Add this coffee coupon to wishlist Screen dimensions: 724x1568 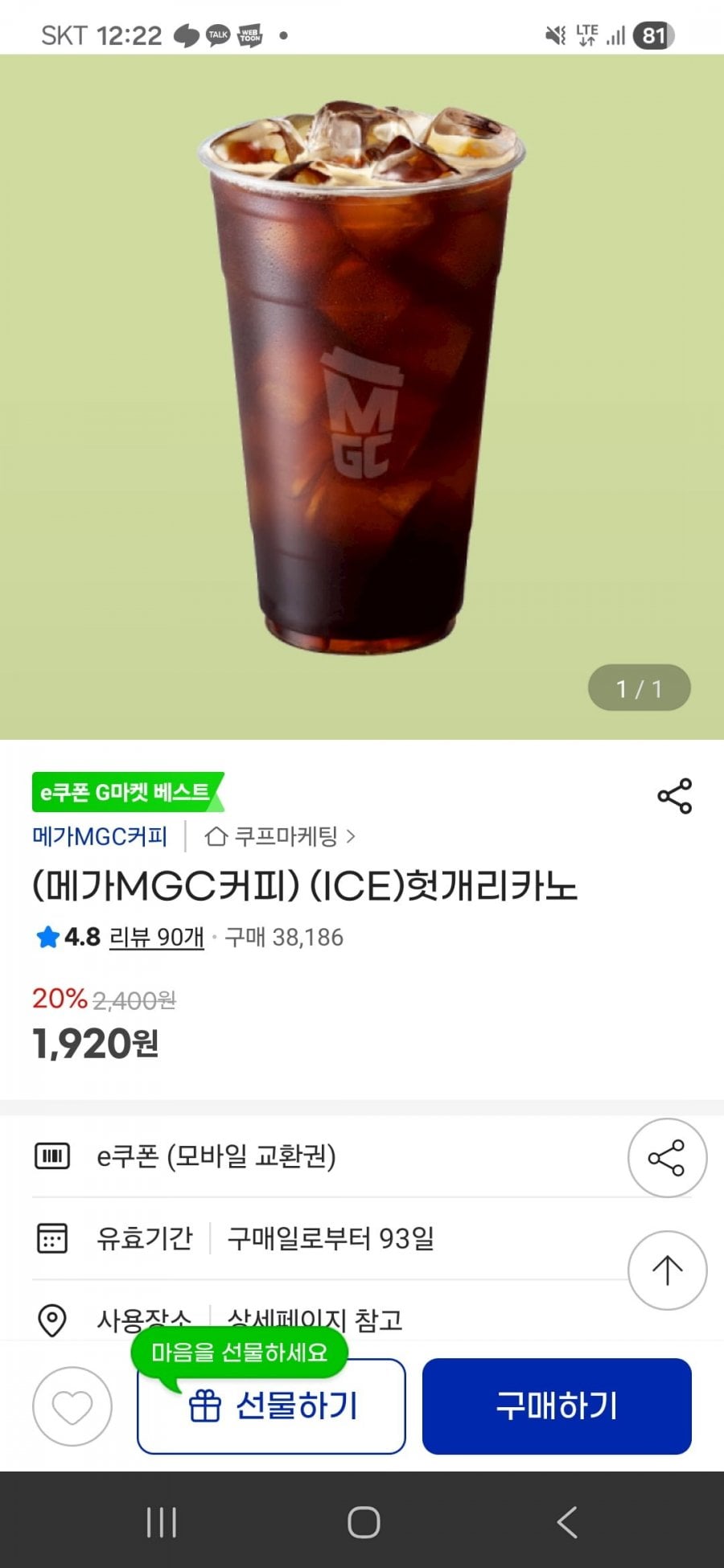point(72,1406)
